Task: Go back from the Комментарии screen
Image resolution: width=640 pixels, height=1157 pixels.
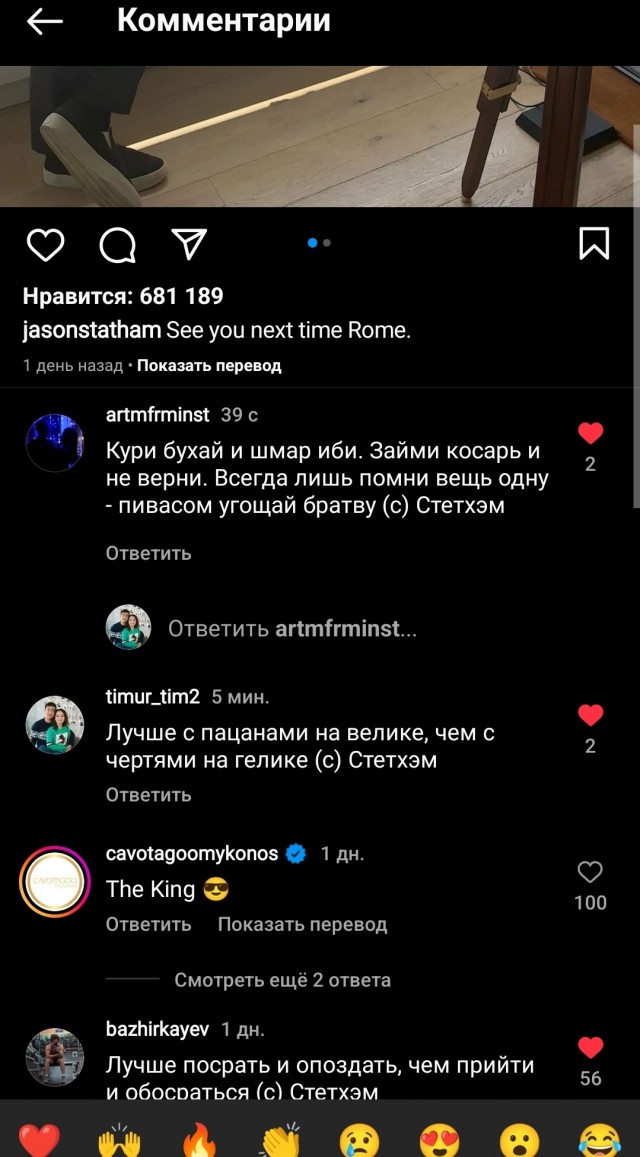Action: point(44,22)
